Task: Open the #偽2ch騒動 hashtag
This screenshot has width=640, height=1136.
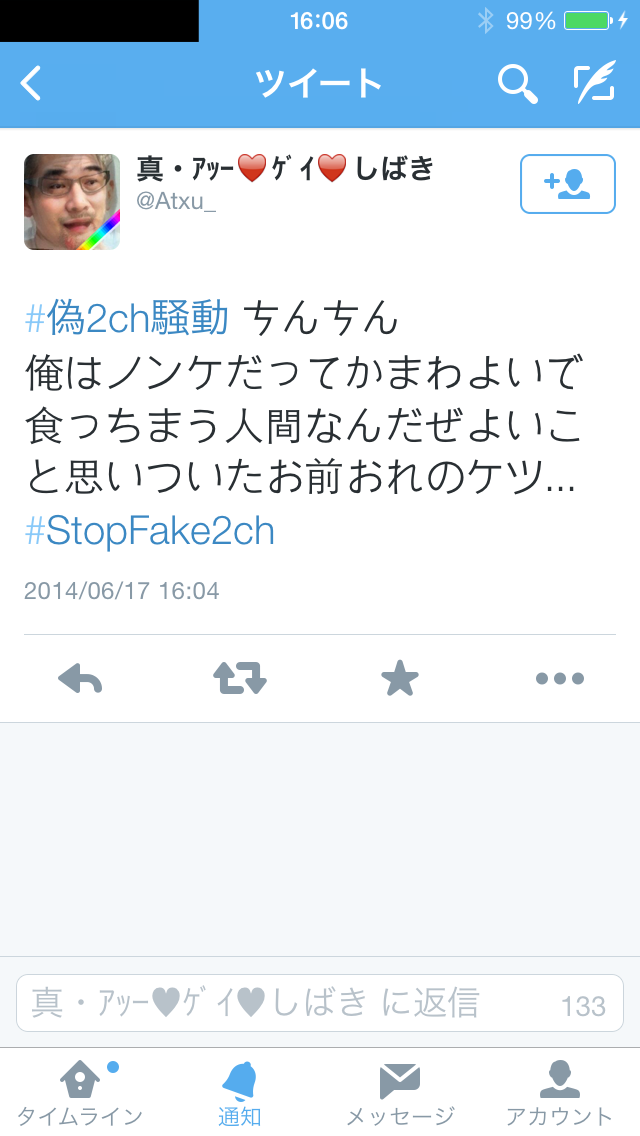Action: pyautogui.click(x=127, y=318)
